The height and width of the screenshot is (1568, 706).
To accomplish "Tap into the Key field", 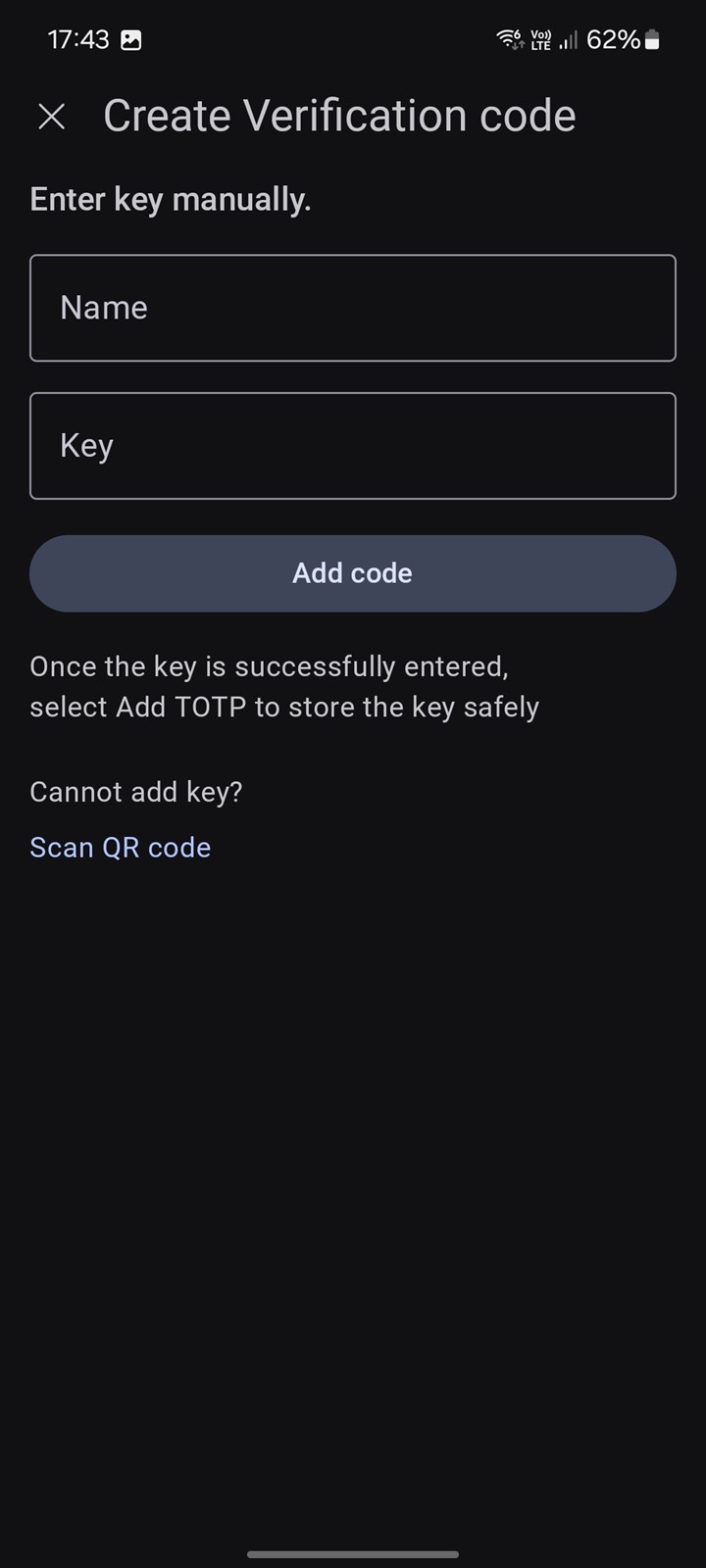I will [x=353, y=446].
